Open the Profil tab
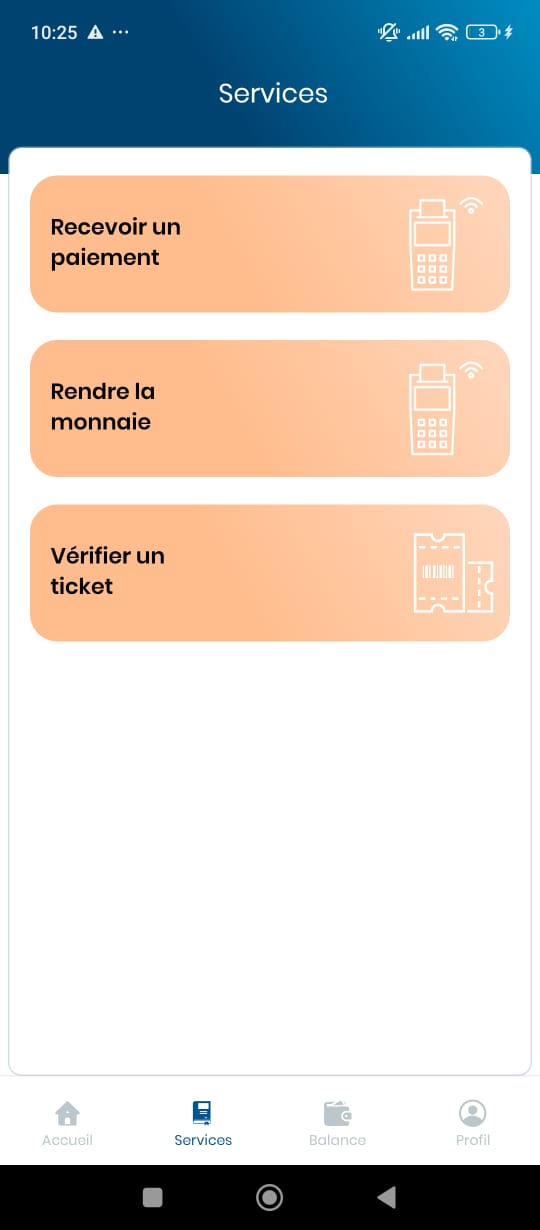The image size is (540, 1230). coord(473,1123)
